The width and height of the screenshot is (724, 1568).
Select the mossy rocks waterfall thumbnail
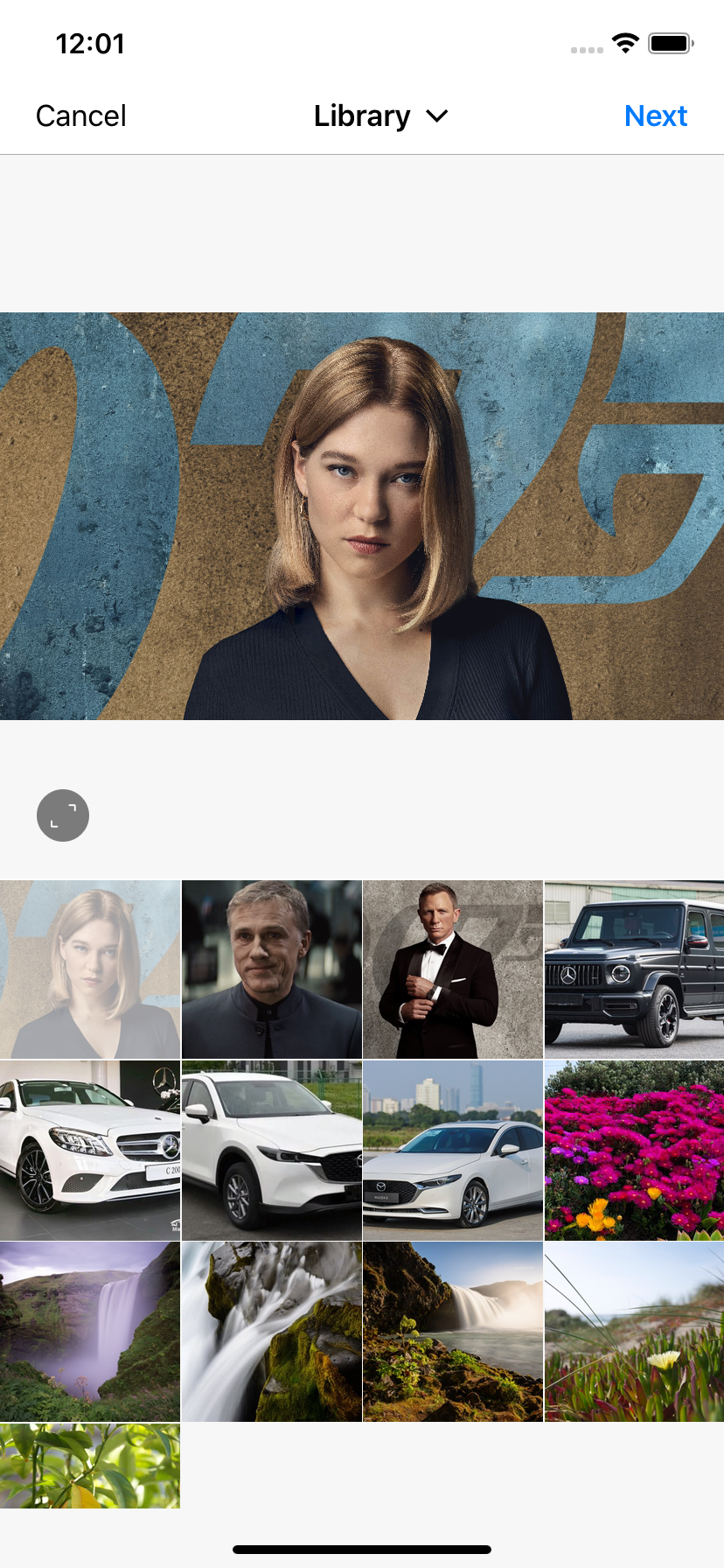271,1331
